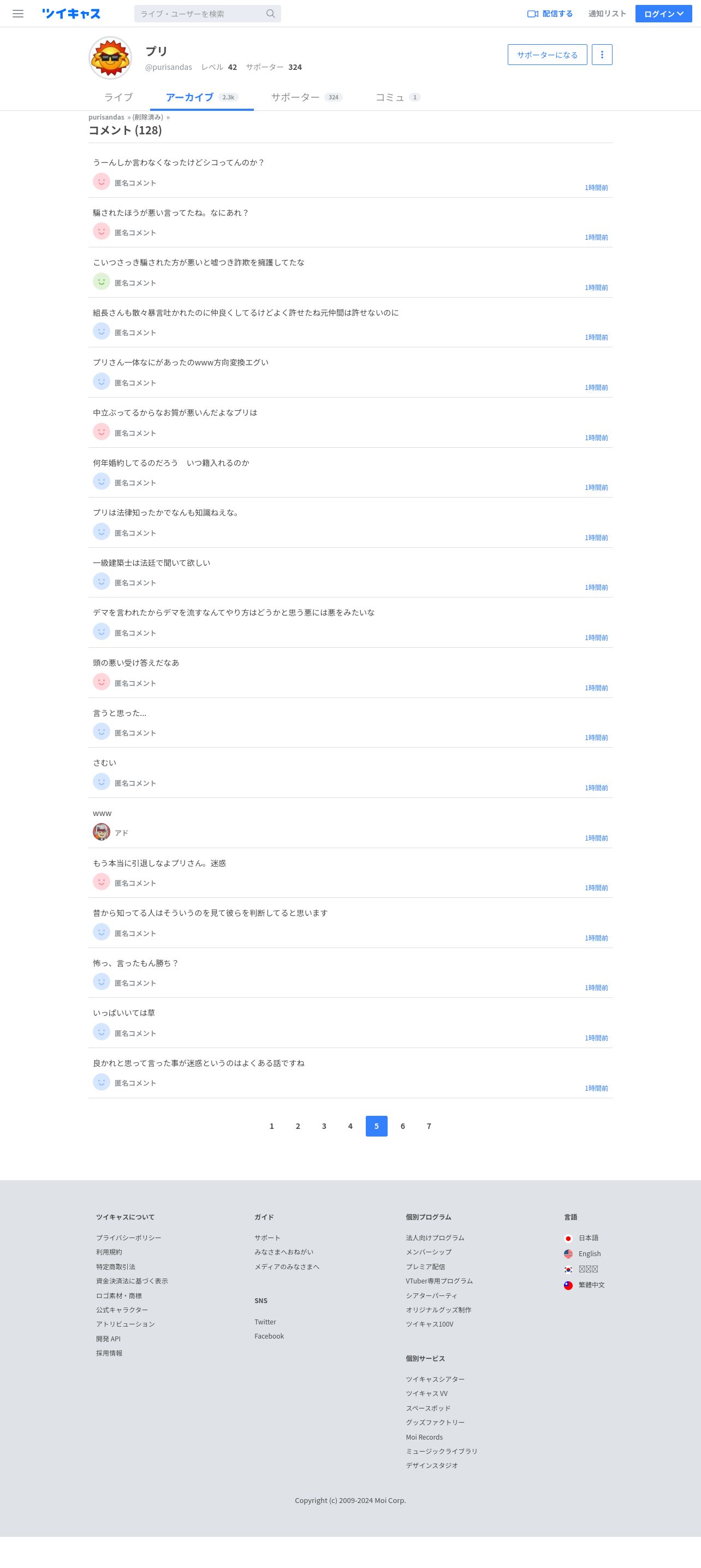
Task: Go to comment page 1
Action: pyautogui.click(x=271, y=1126)
